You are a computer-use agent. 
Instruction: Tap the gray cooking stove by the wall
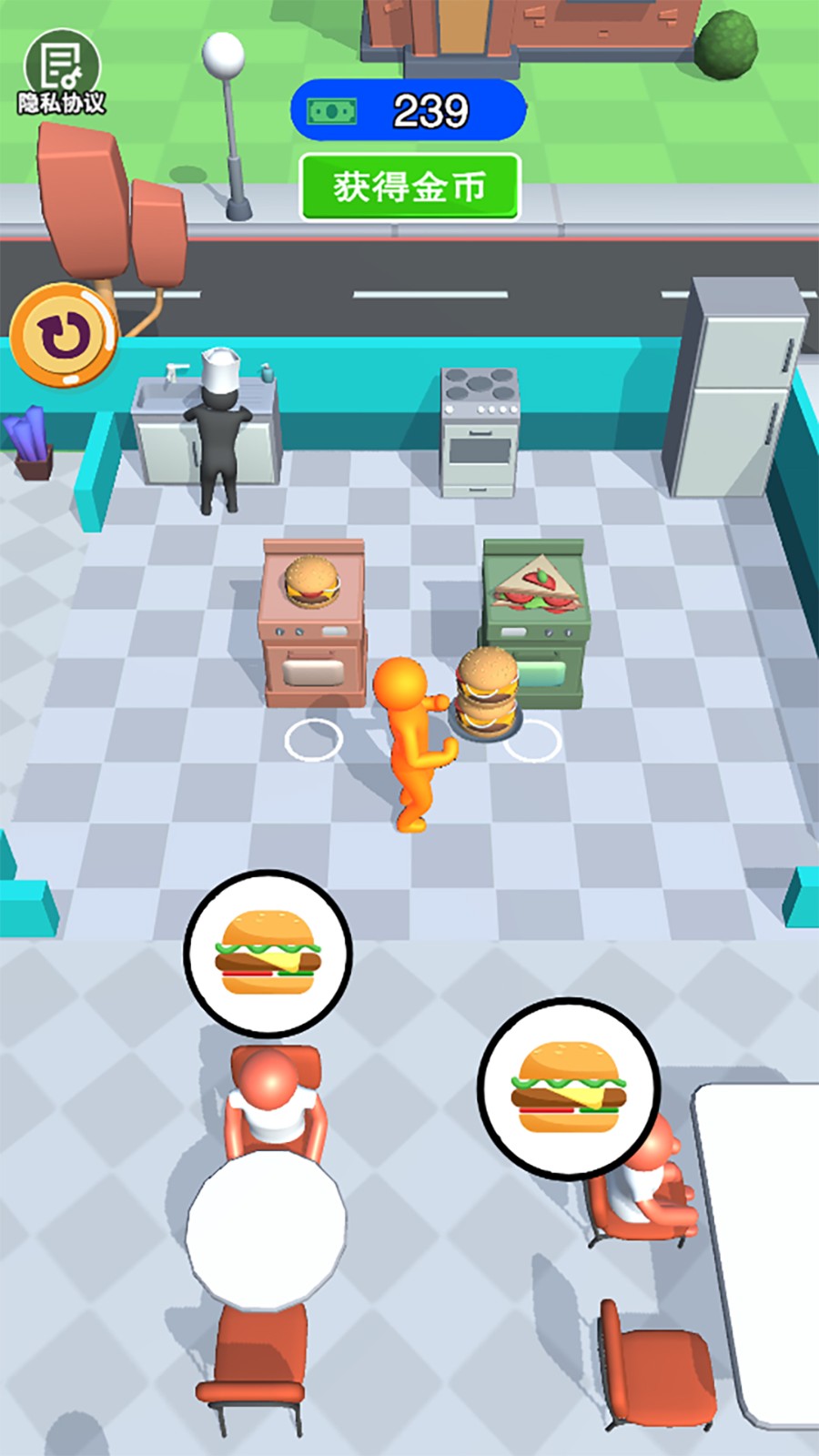tap(480, 428)
